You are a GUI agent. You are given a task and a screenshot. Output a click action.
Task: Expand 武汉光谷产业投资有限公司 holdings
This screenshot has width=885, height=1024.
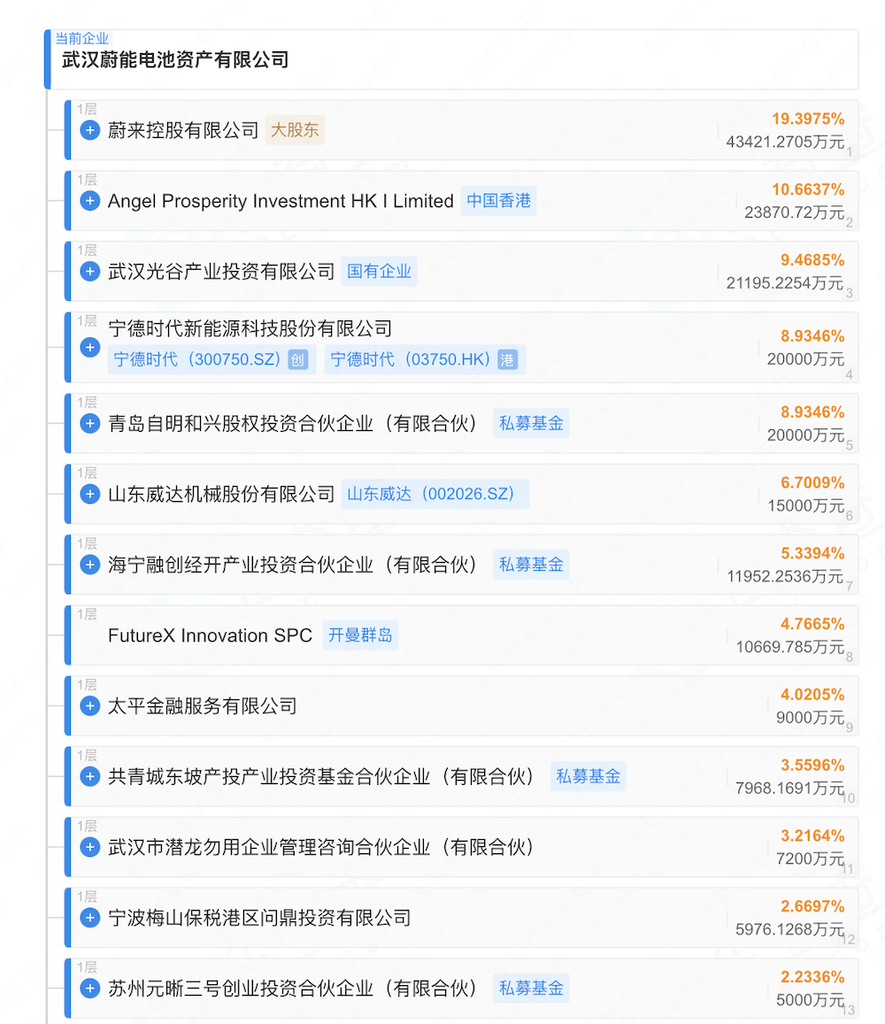pyautogui.click(x=89, y=271)
